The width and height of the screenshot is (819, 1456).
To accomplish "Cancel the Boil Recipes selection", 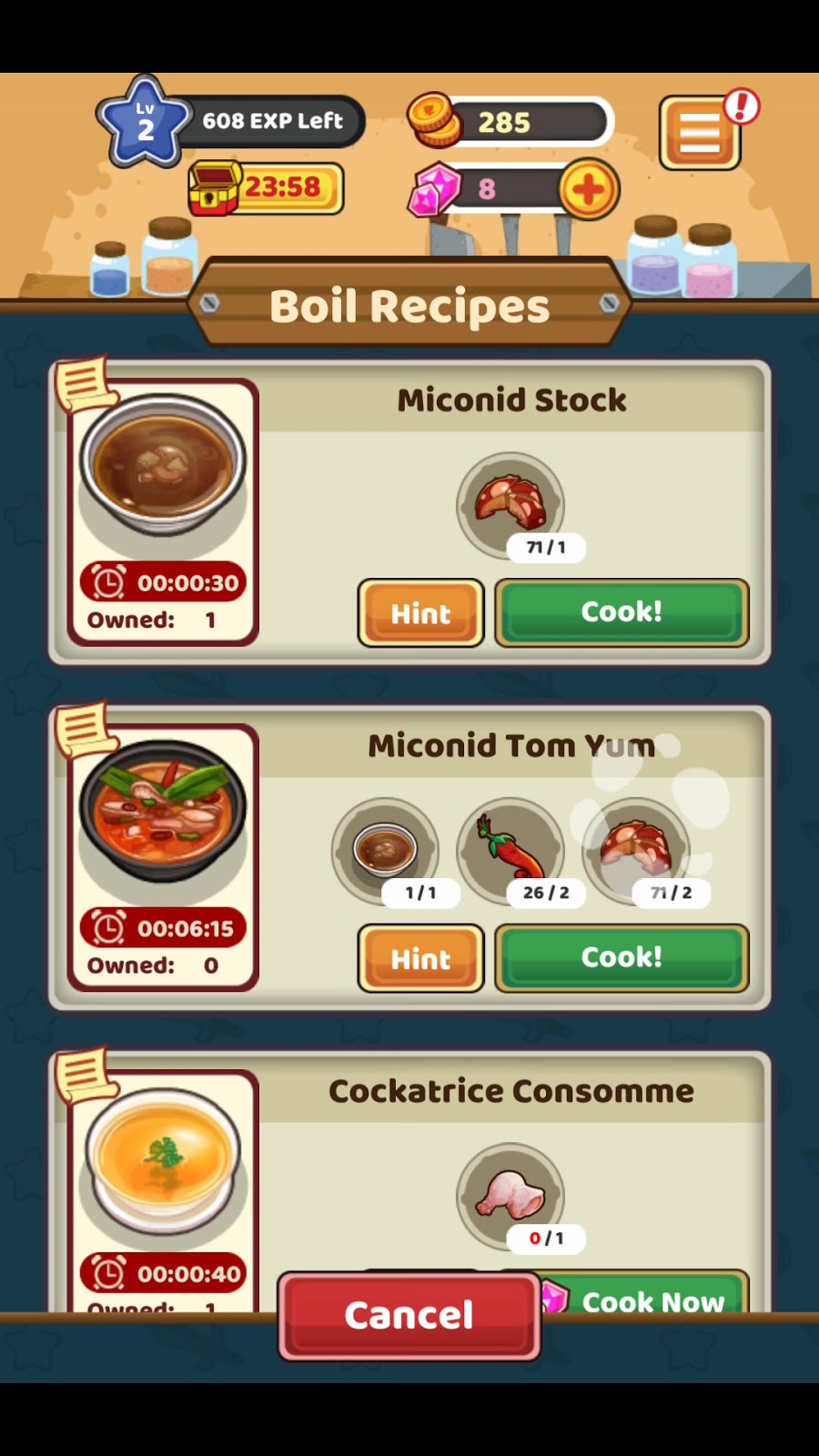I will click(409, 1316).
